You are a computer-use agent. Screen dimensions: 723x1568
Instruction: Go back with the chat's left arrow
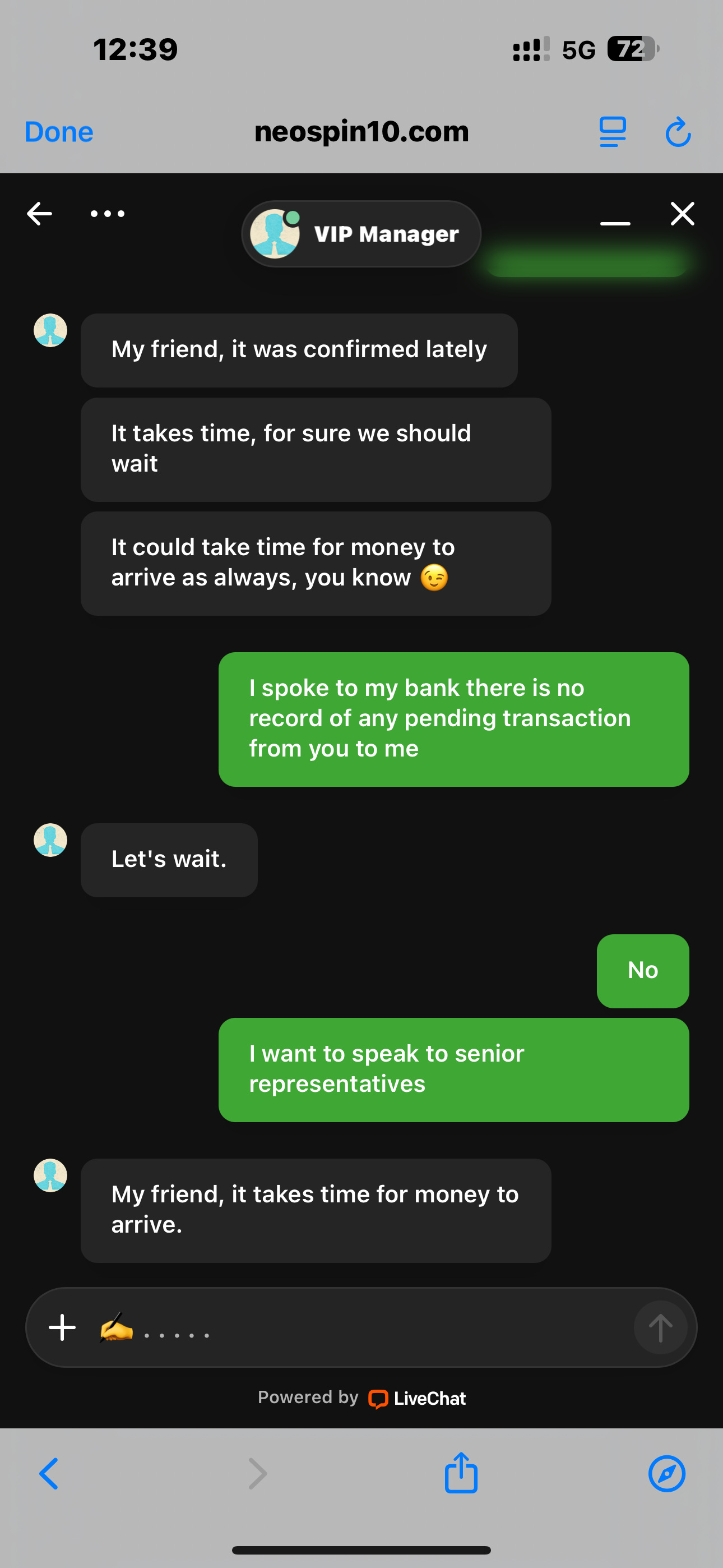coord(40,214)
